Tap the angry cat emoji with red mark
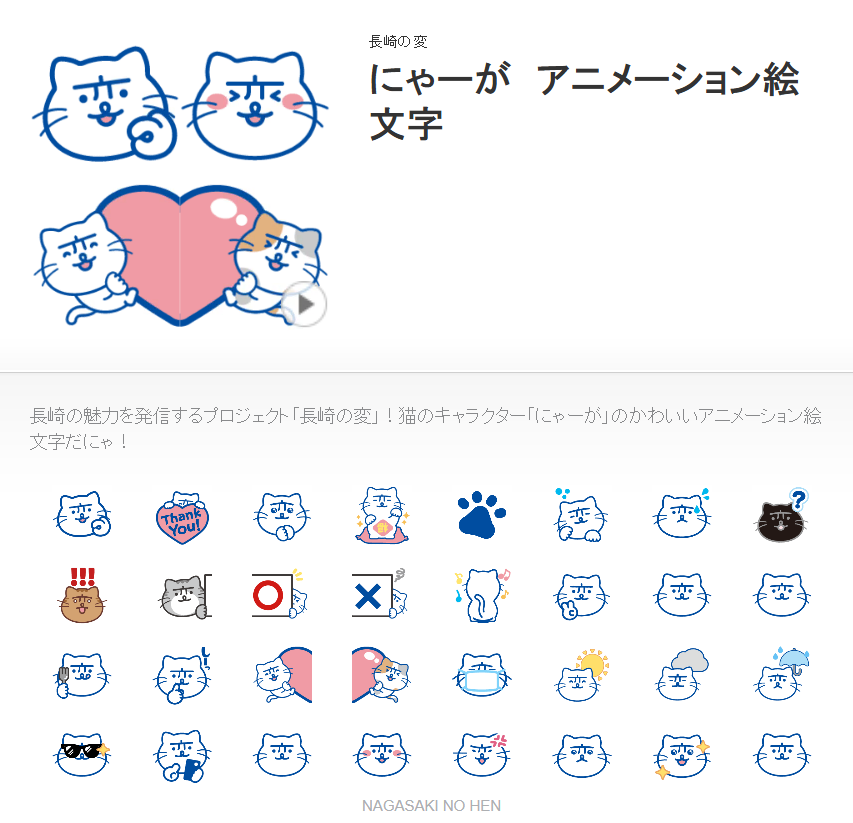The height and width of the screenshot is (823, 853). (x=482, y=755)
